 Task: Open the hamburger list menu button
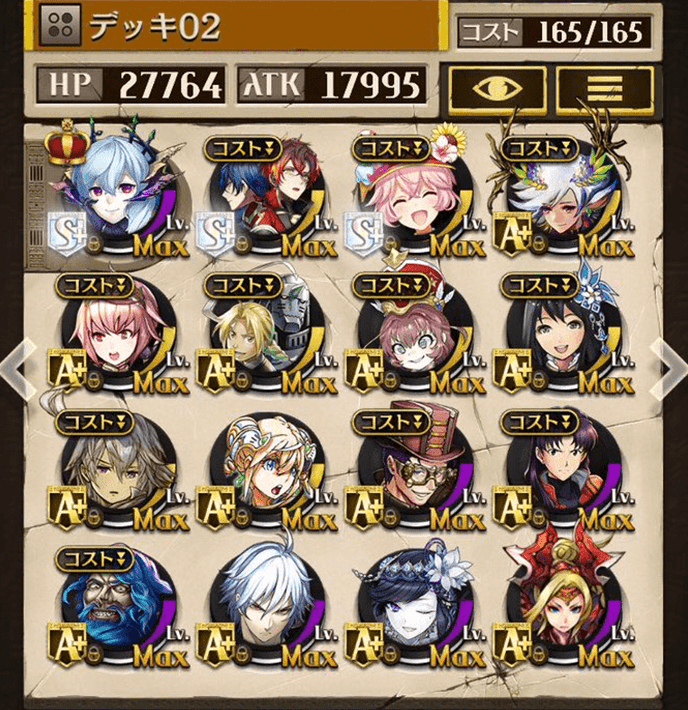click(604, 86)
